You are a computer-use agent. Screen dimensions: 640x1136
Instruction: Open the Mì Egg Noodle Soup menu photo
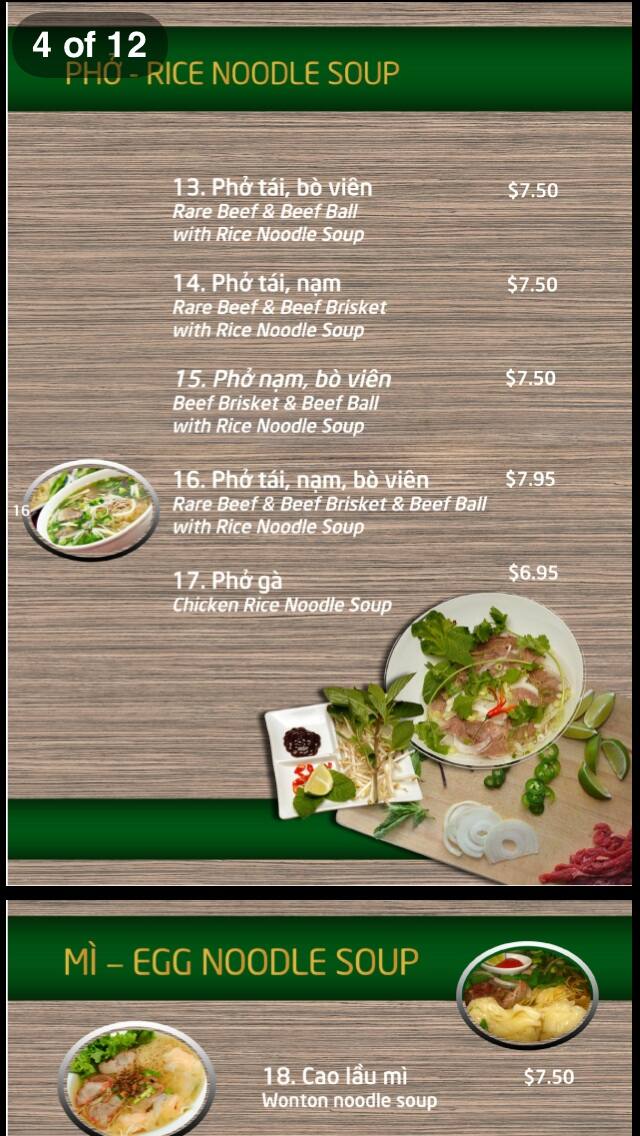[x=320, y=1020]
